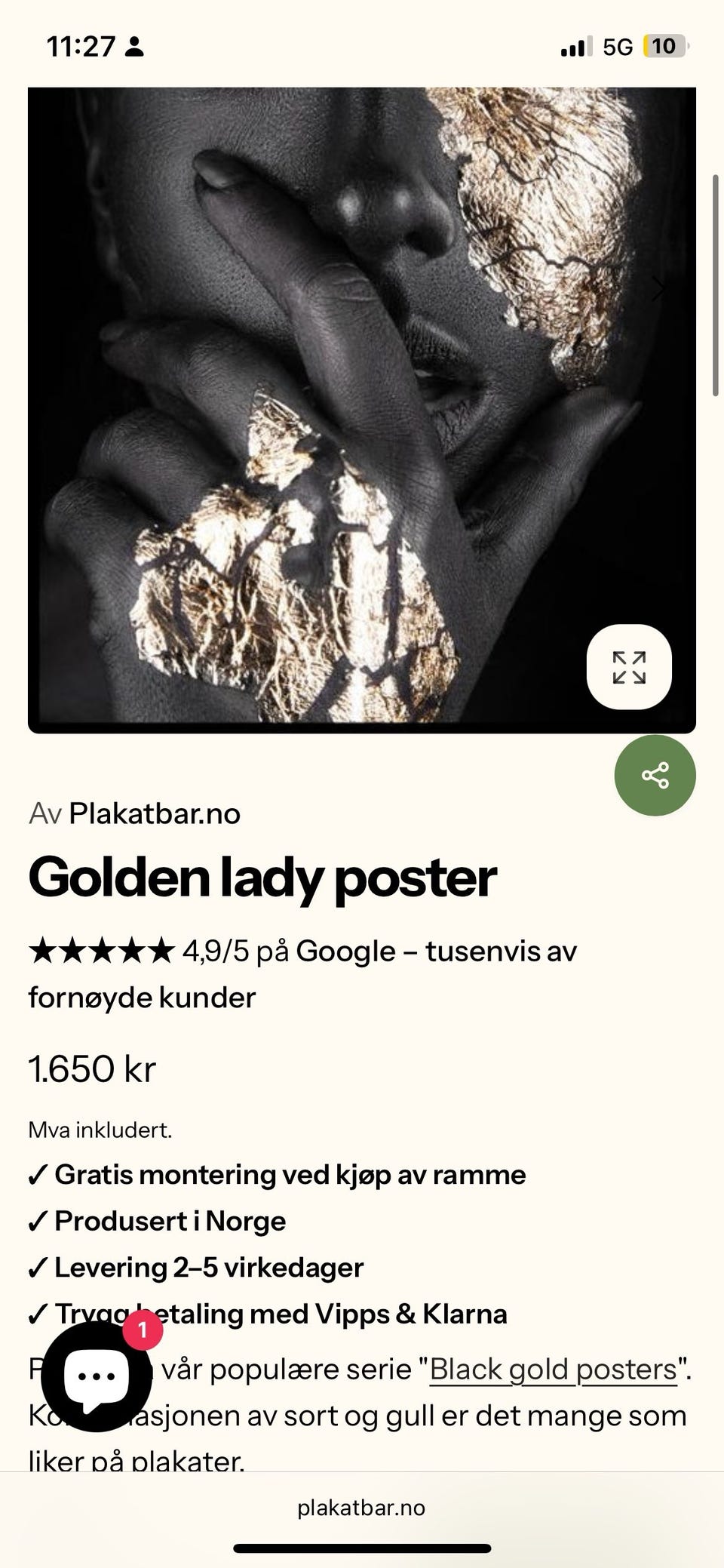This screenshot has height=1568, width=724.
Task: Tap the Gratis montering checkmark item
Action: (x=278, y=1174)
